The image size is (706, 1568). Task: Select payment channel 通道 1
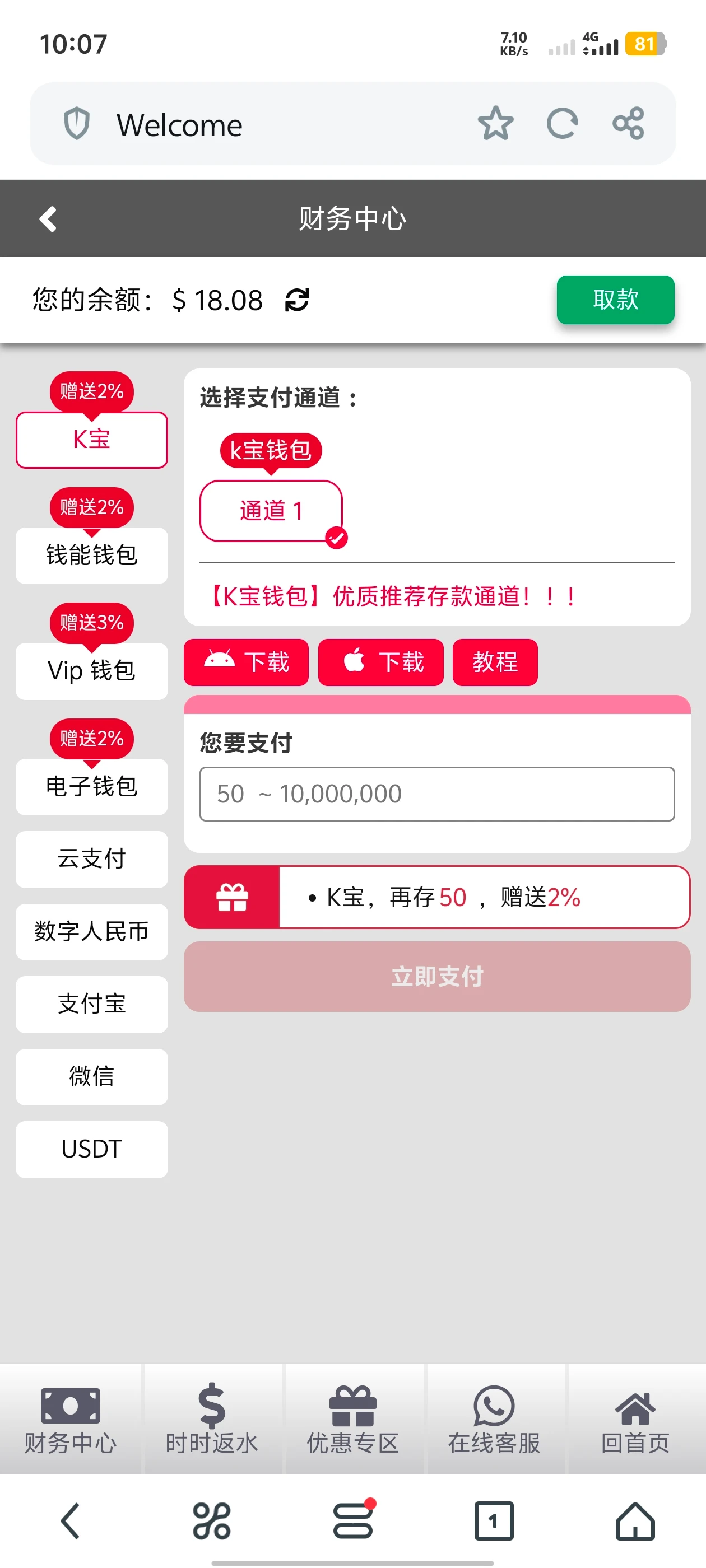(x=272, y=512)
